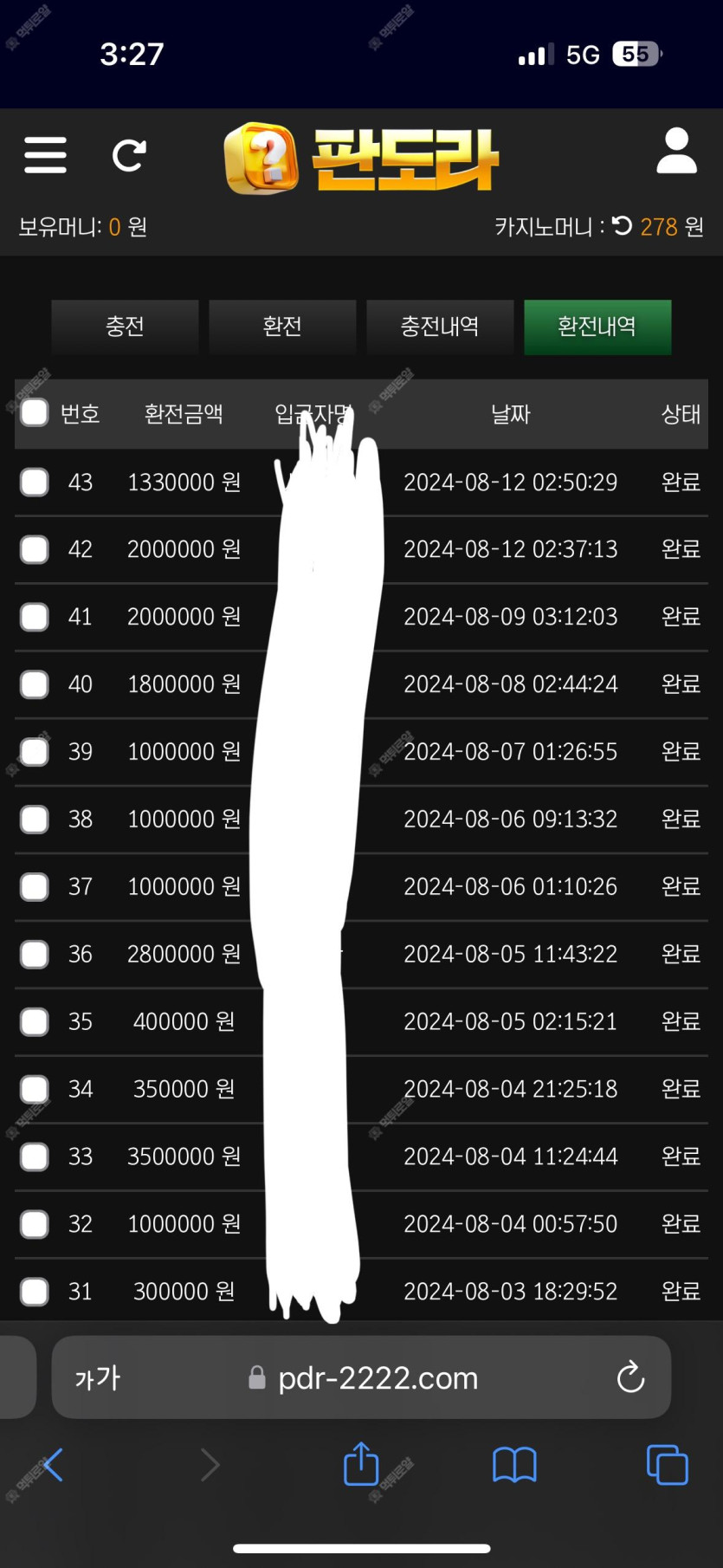Toggle the select-all checkbox in the header row
This screenshot has height=1568, width=723.
tap(35, 413)
